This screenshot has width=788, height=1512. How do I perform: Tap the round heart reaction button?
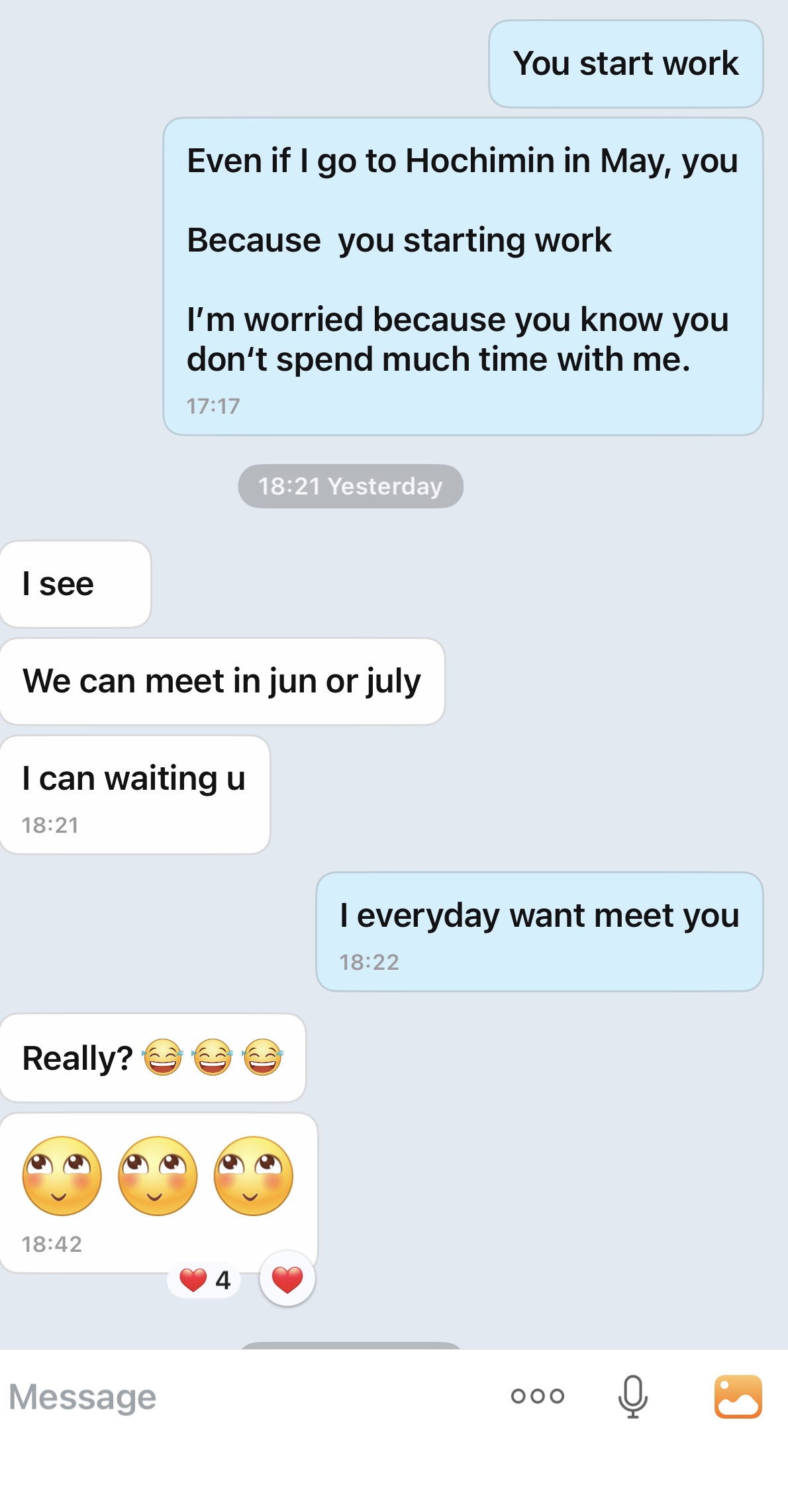pyautogui.click(x=287, y=1279)
